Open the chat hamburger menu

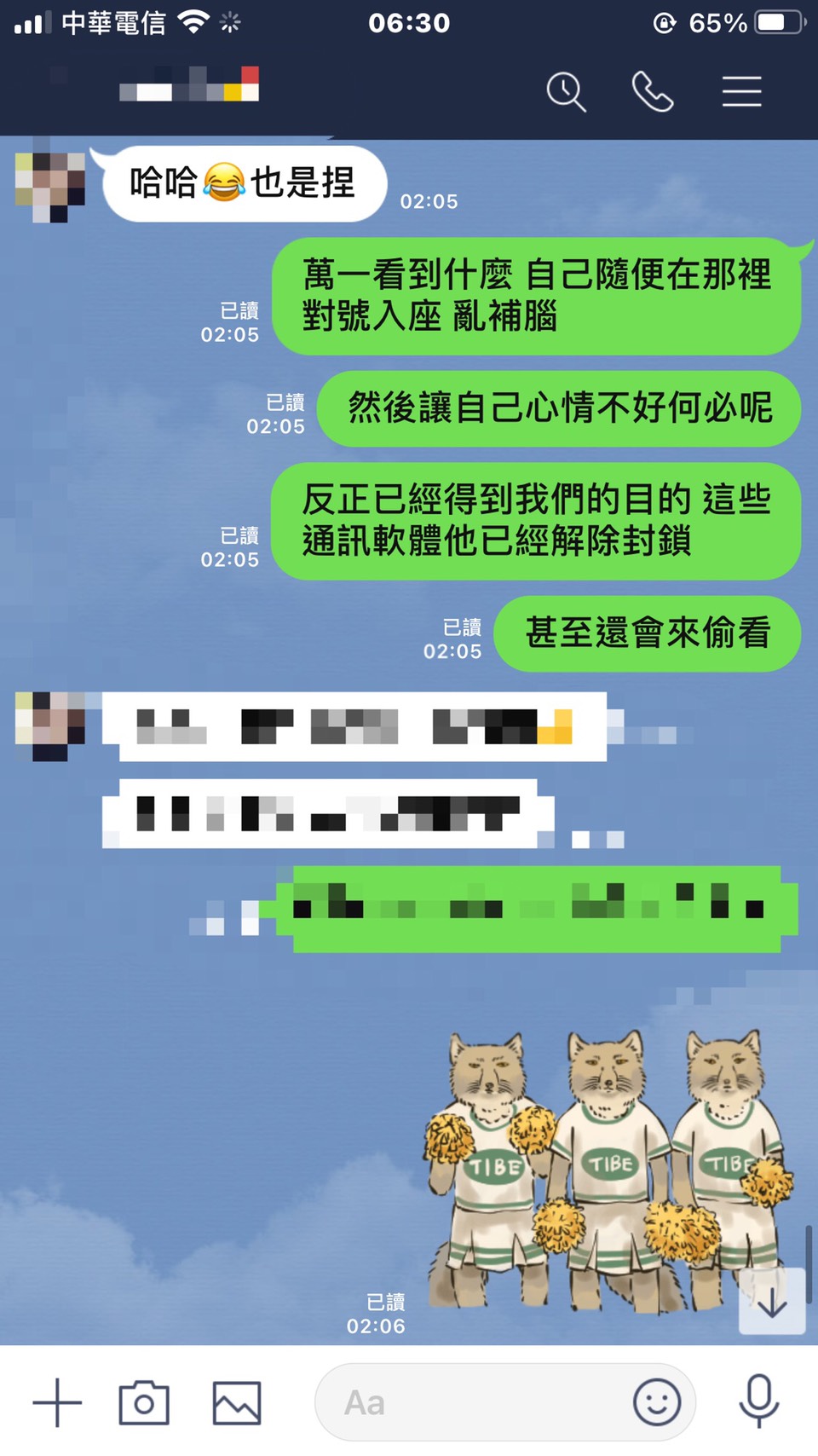click(741, 92)
